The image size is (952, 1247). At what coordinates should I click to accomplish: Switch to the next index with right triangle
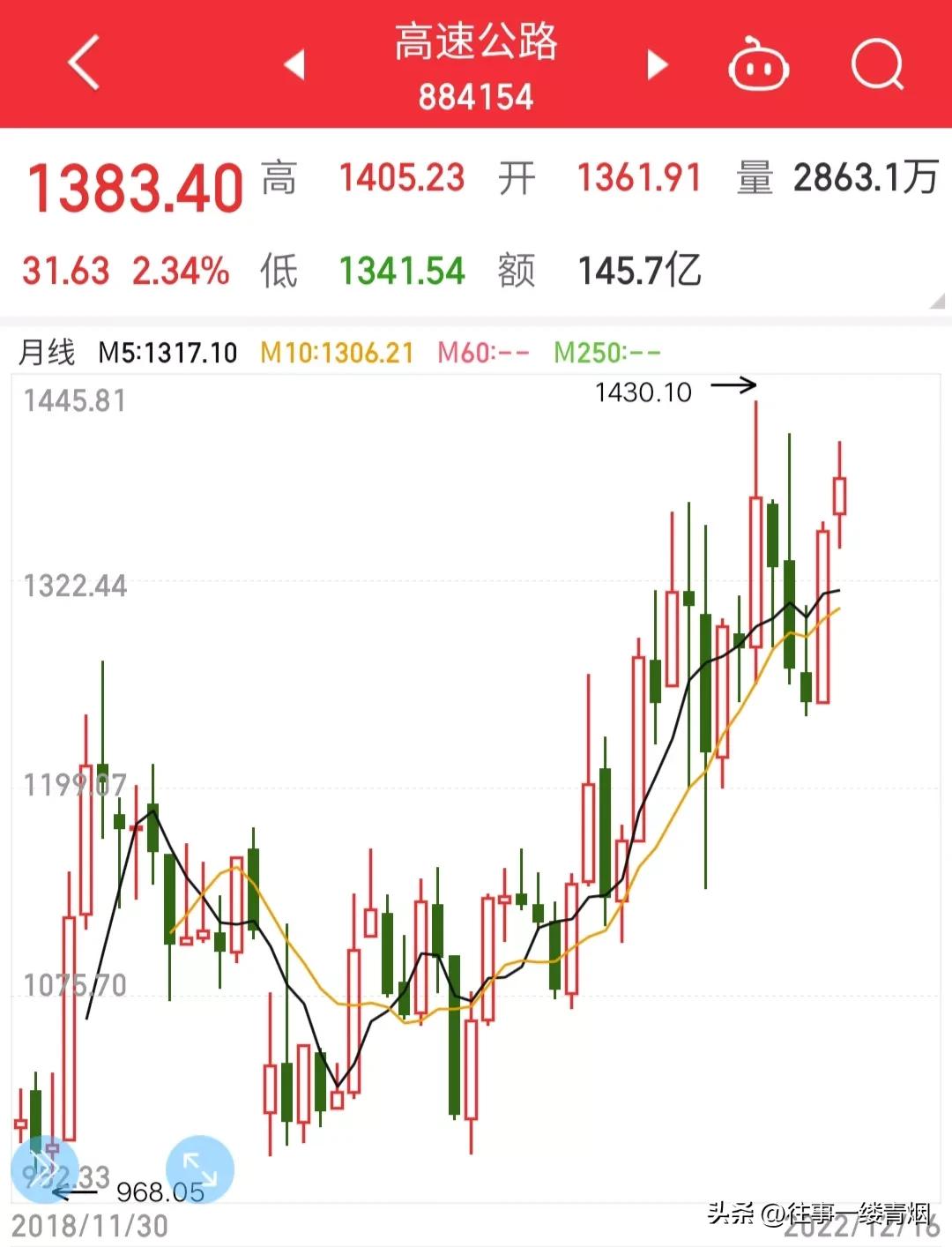(657, 64)
